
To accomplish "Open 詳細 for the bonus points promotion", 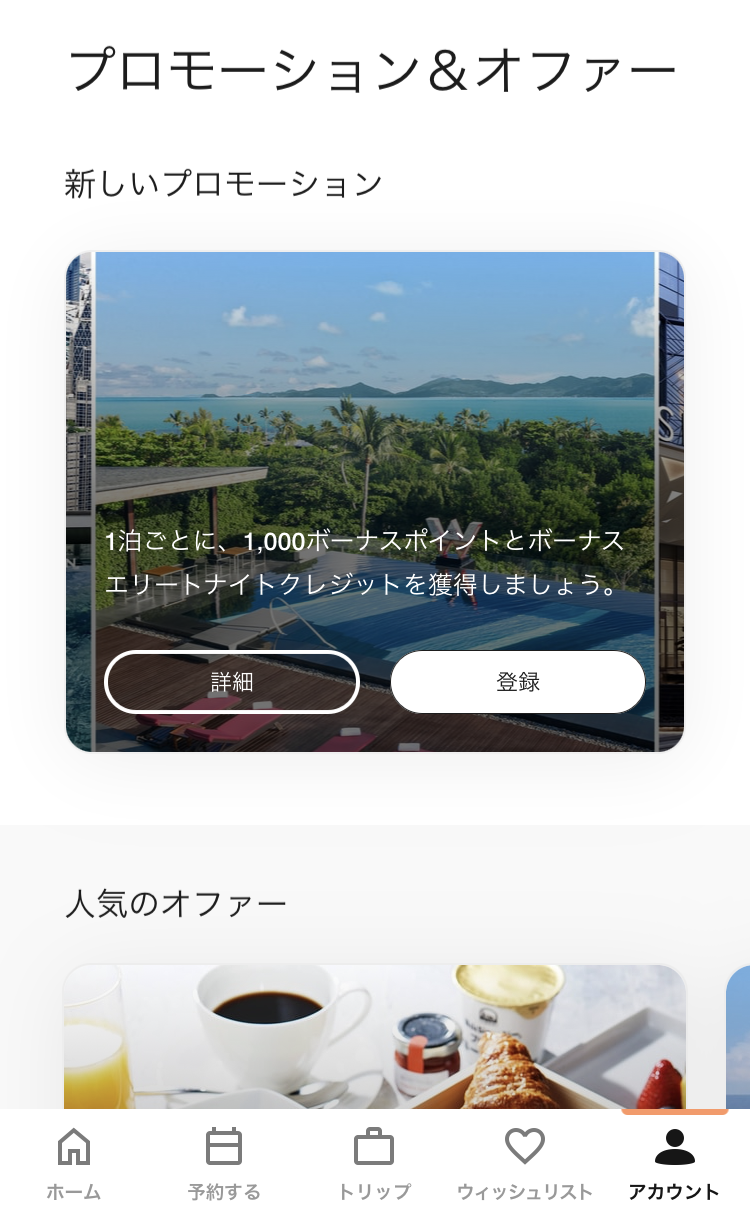I will 232,682.
